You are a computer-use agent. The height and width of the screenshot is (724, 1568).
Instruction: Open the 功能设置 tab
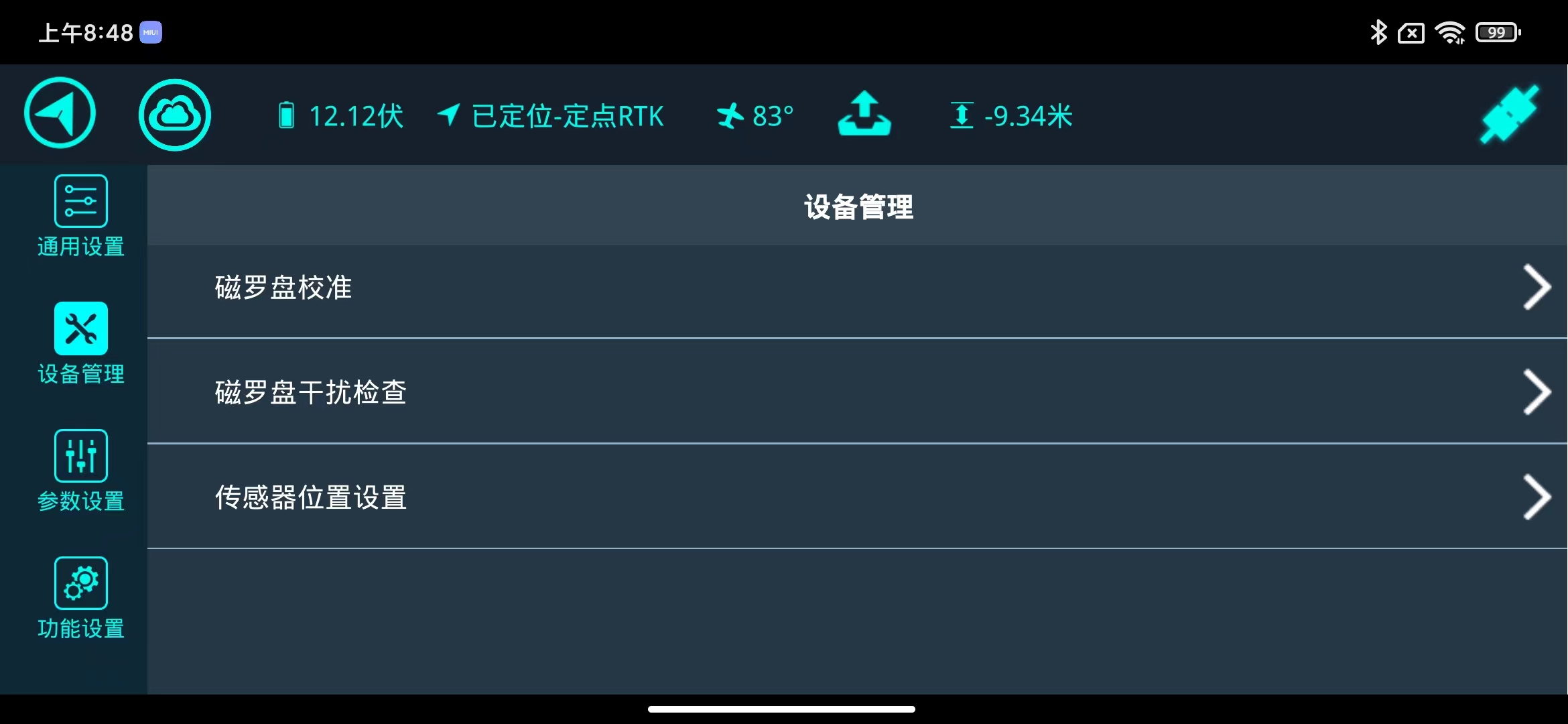[x=80, y=598]
